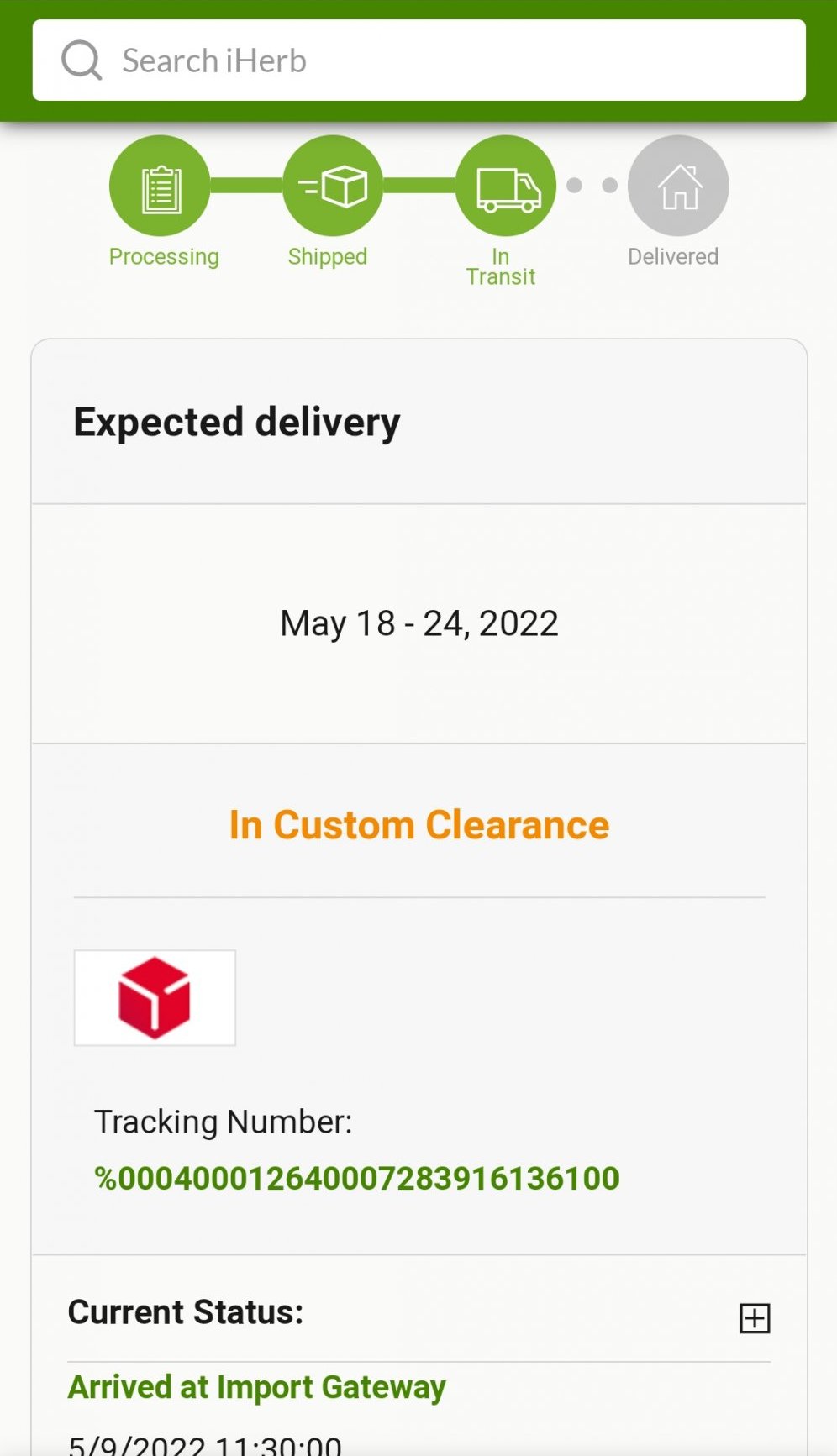The width and height of the screenshot is (837, 1456).
Task: Open the green tracking number link
Action: (356, 1179)
